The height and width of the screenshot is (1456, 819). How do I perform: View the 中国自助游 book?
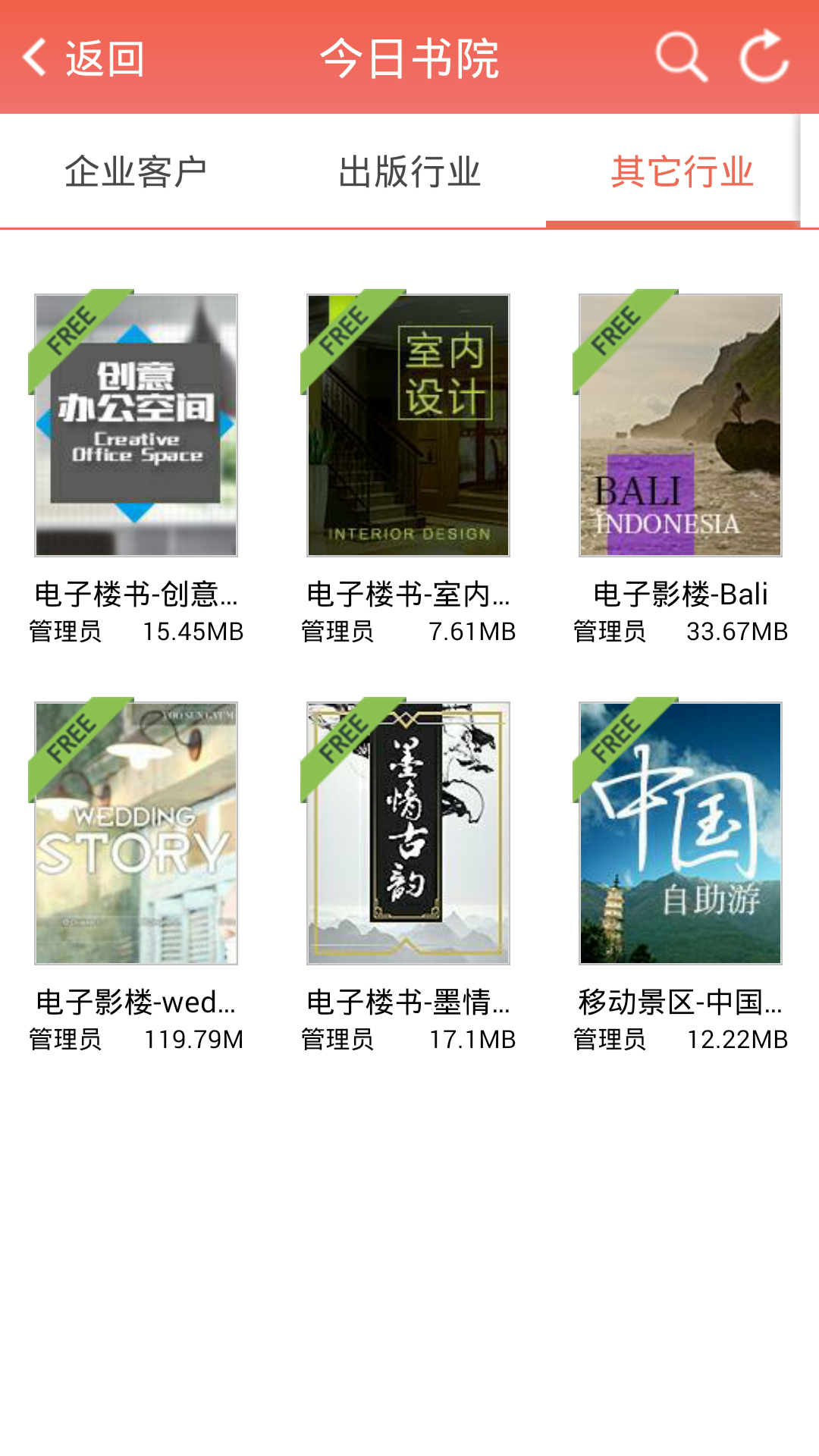pyautogui.click(x=680, y=833)
